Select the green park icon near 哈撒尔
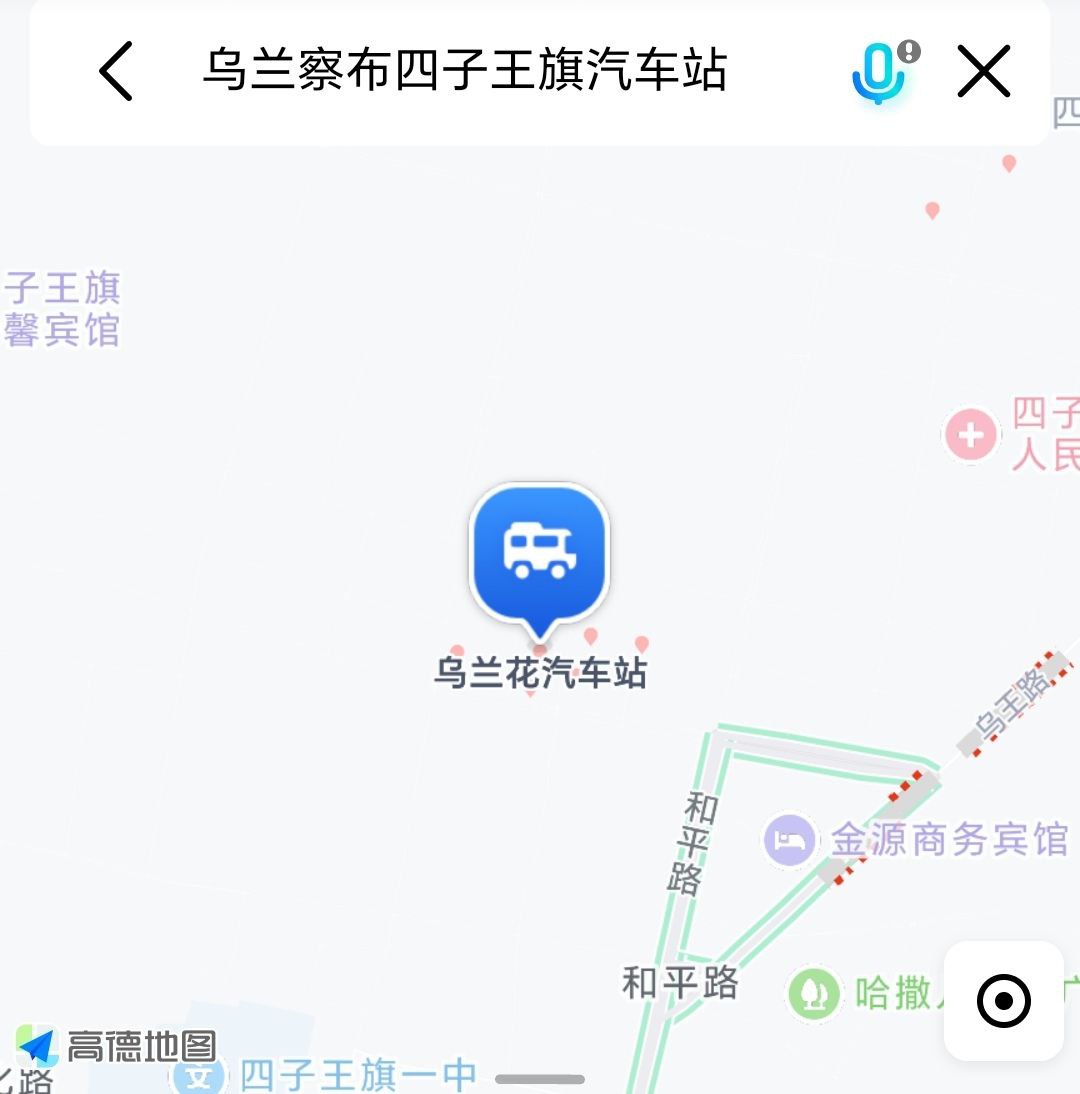The height and width of the screenshot is (1094, 1080). tap(815, 993)
